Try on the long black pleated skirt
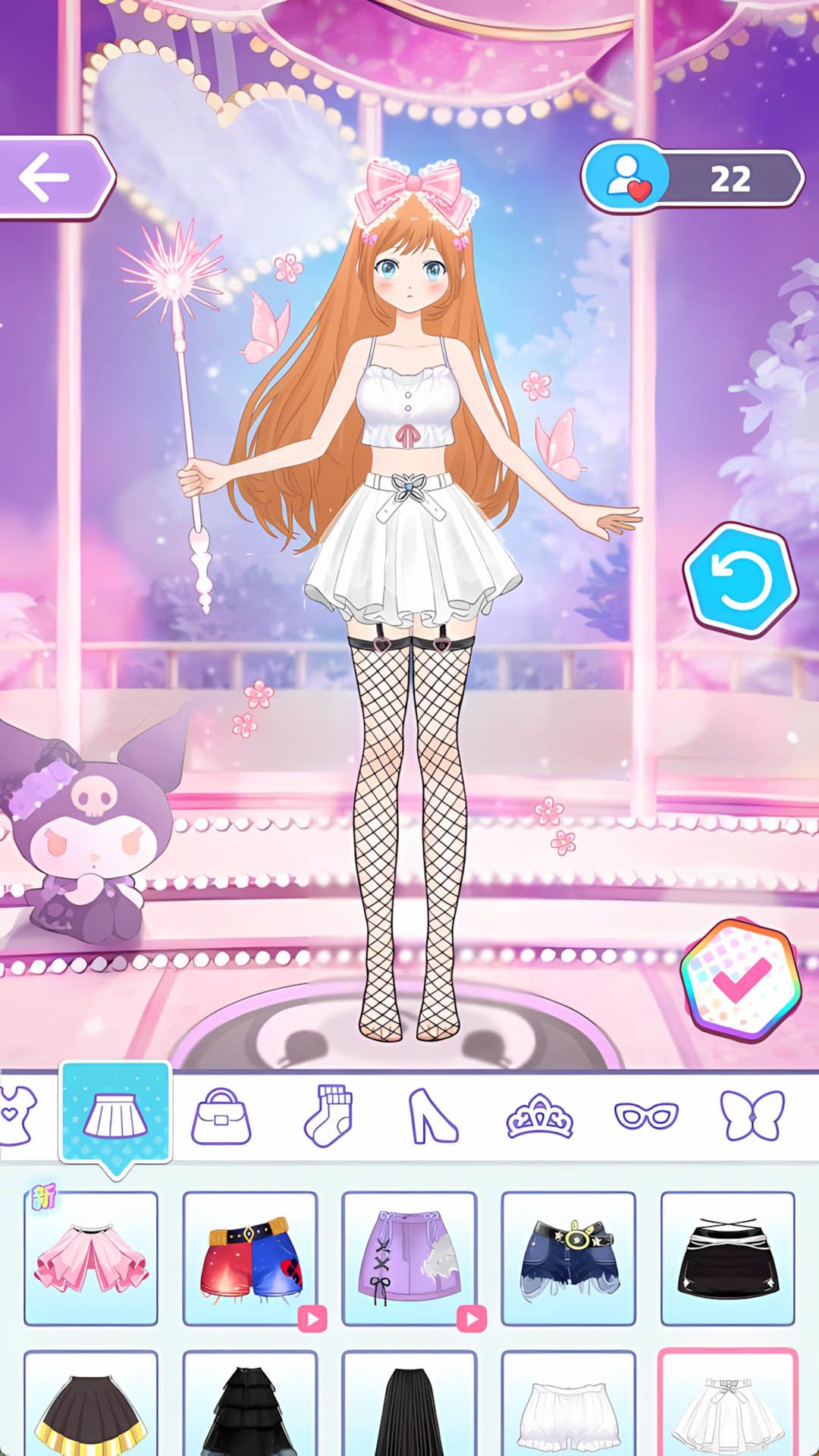 click(x=409, y=1407)
